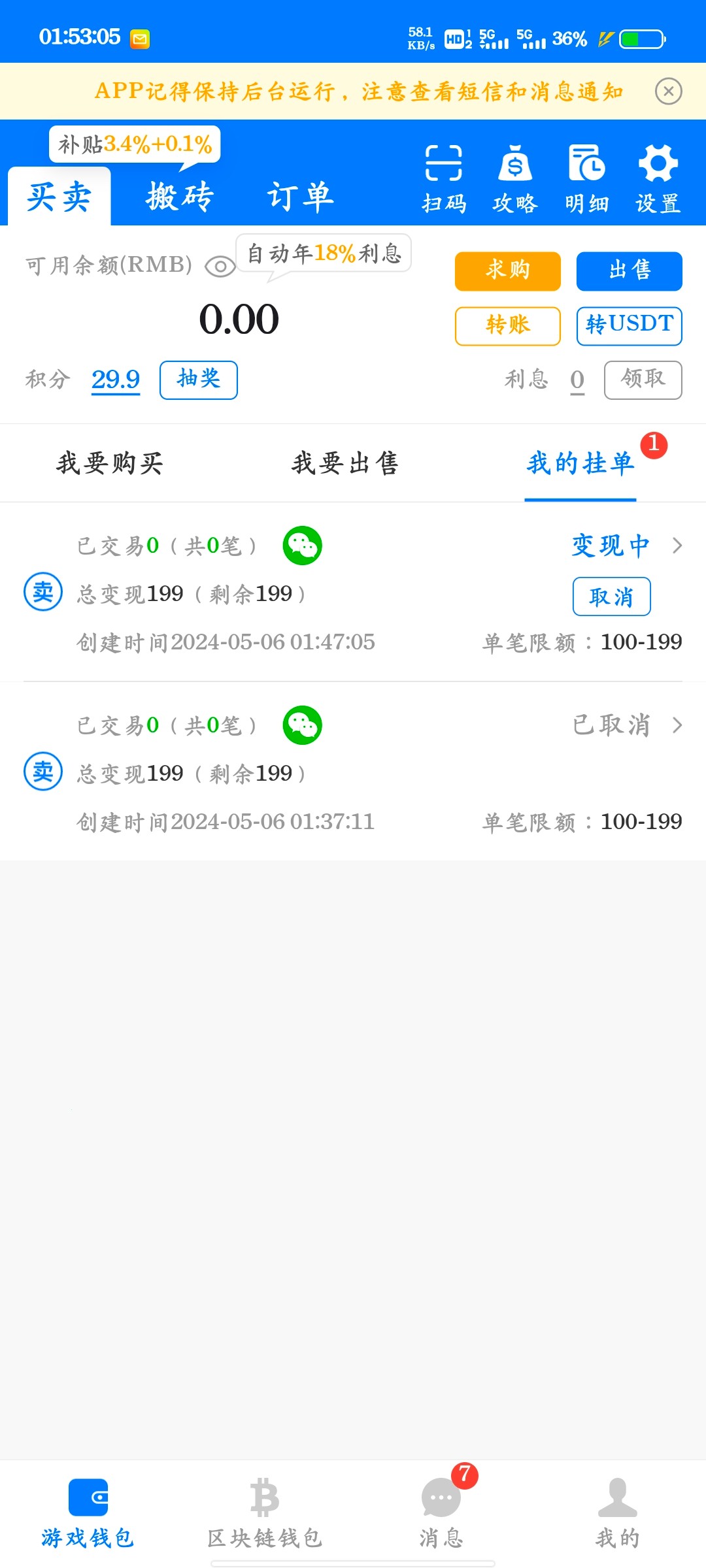Open the lottery with 抽奖 button
This screenshot has height=1568, width=706.
198,379
